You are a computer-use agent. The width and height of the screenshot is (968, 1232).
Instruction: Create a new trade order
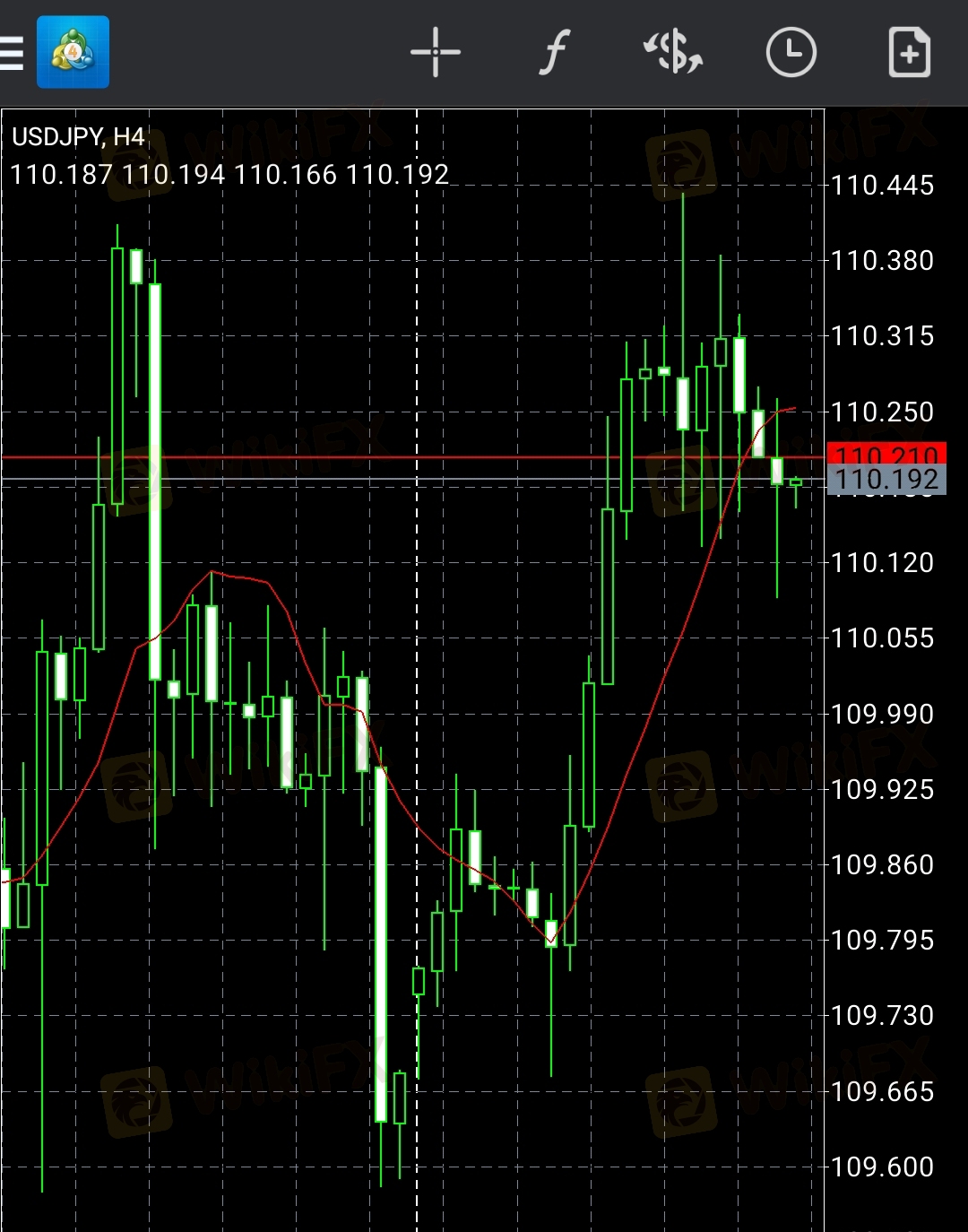click(x=909, y=53)
